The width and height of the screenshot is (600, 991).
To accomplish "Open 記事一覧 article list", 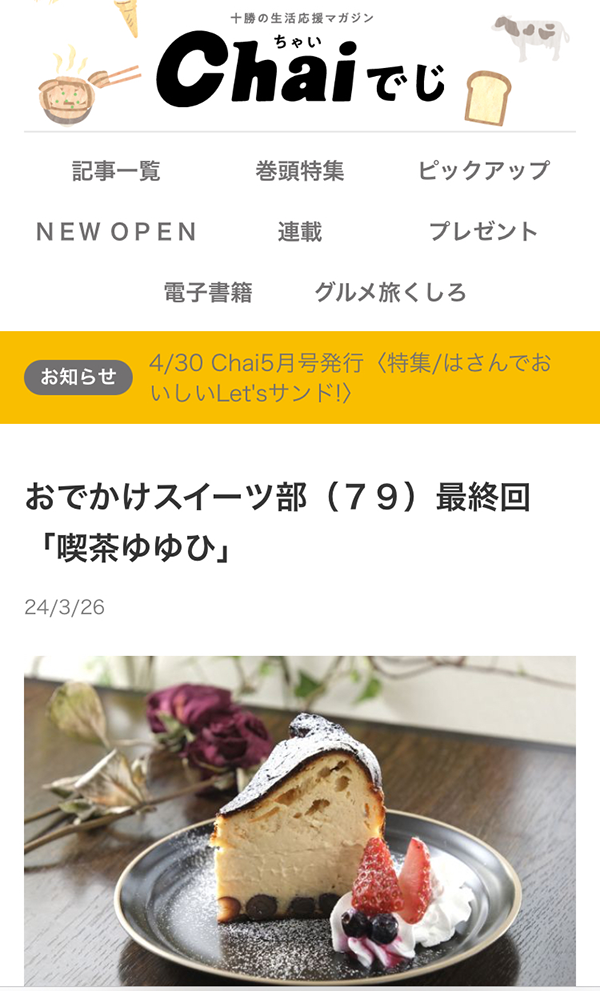I will click(x=116, y=171).
